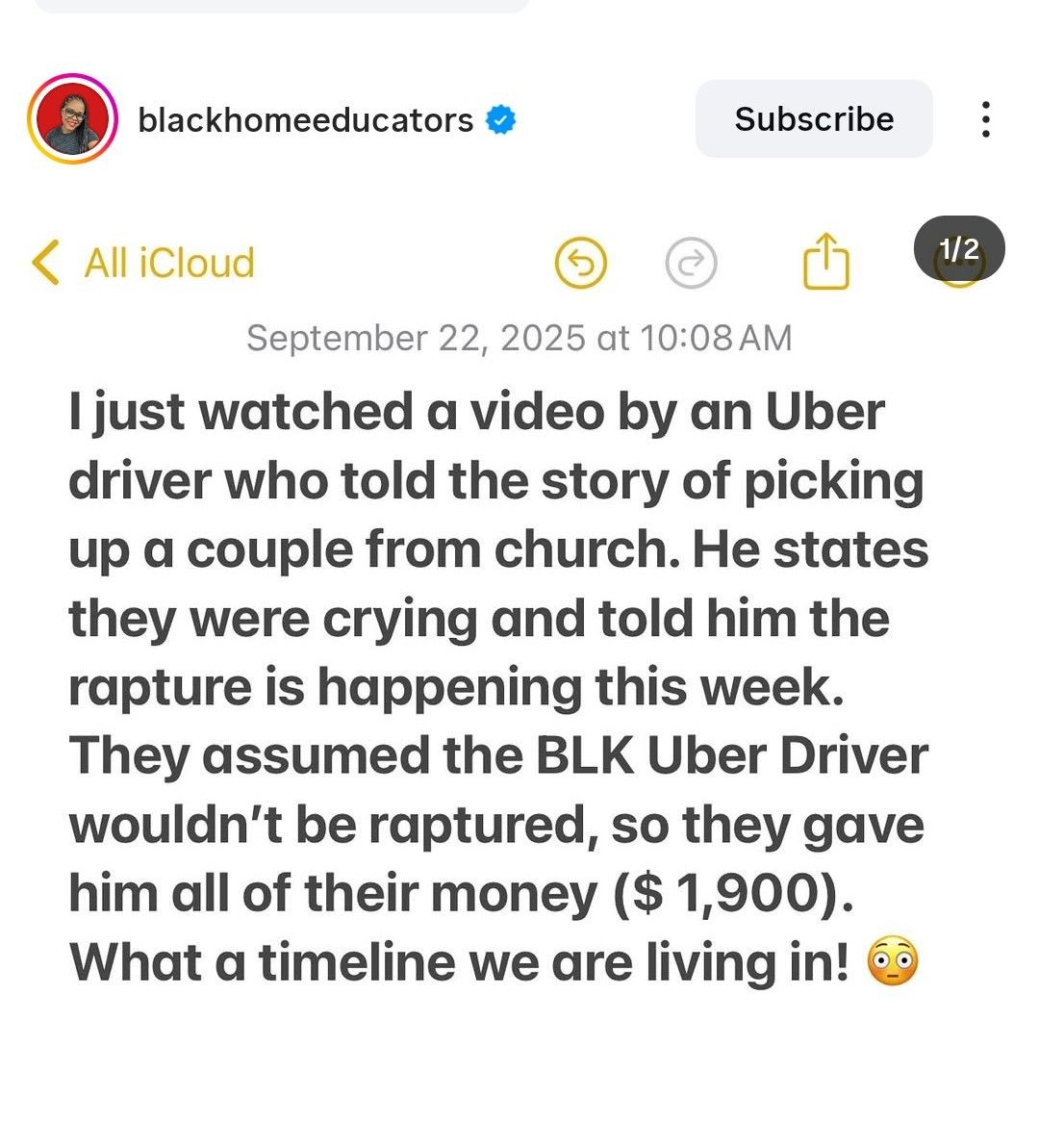Image resolution: width=1039 pixels, height=1148 pixels.
Task: Subscribe to blackhomeeducators
Action: coord(813,118)
